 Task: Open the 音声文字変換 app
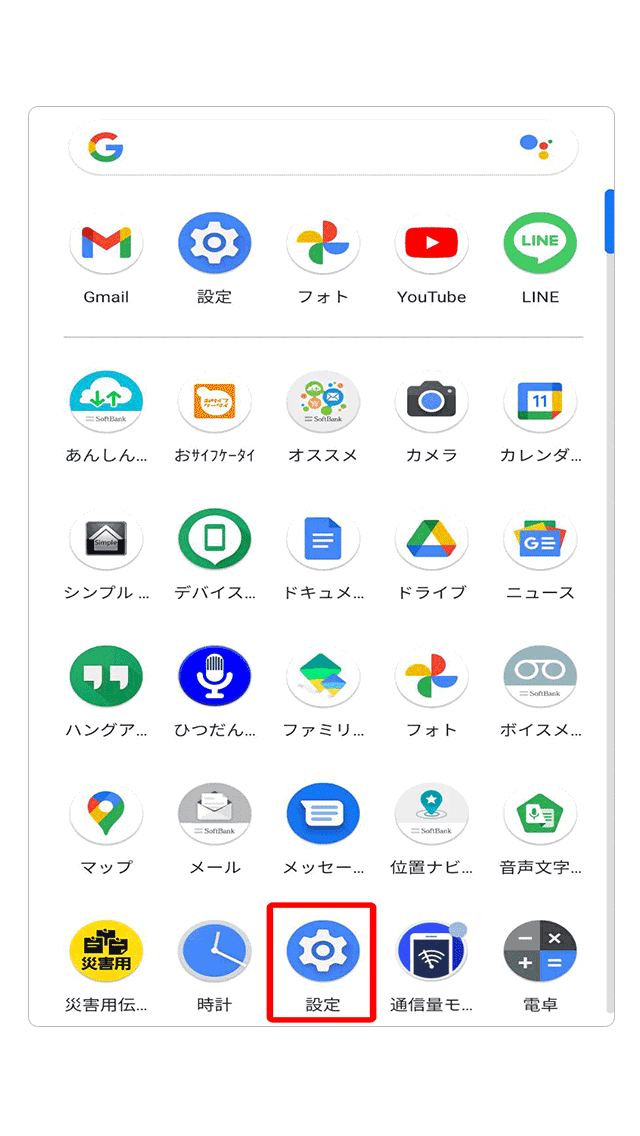click(540, 815)
